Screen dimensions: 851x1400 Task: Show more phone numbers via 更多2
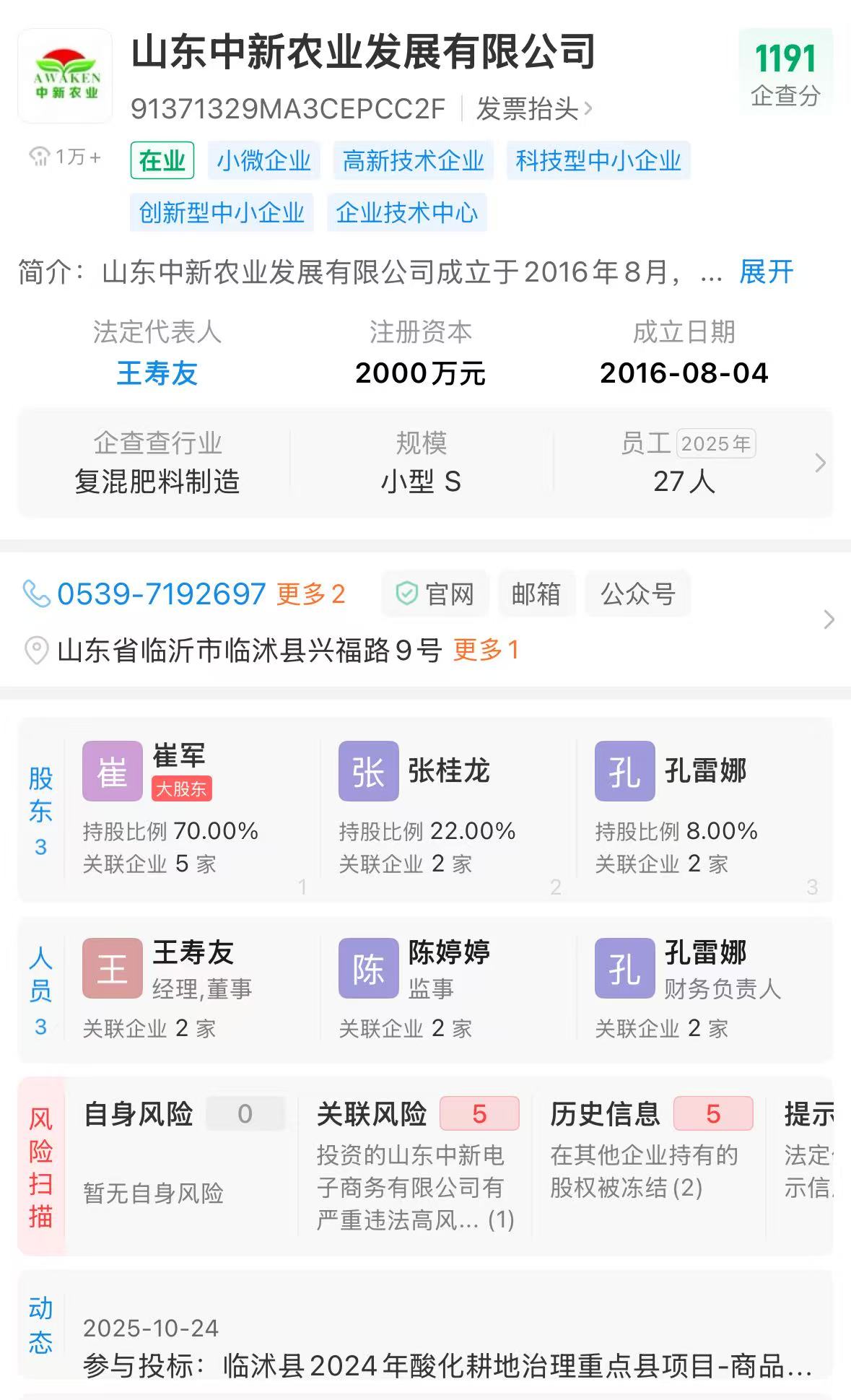[310, 594]
